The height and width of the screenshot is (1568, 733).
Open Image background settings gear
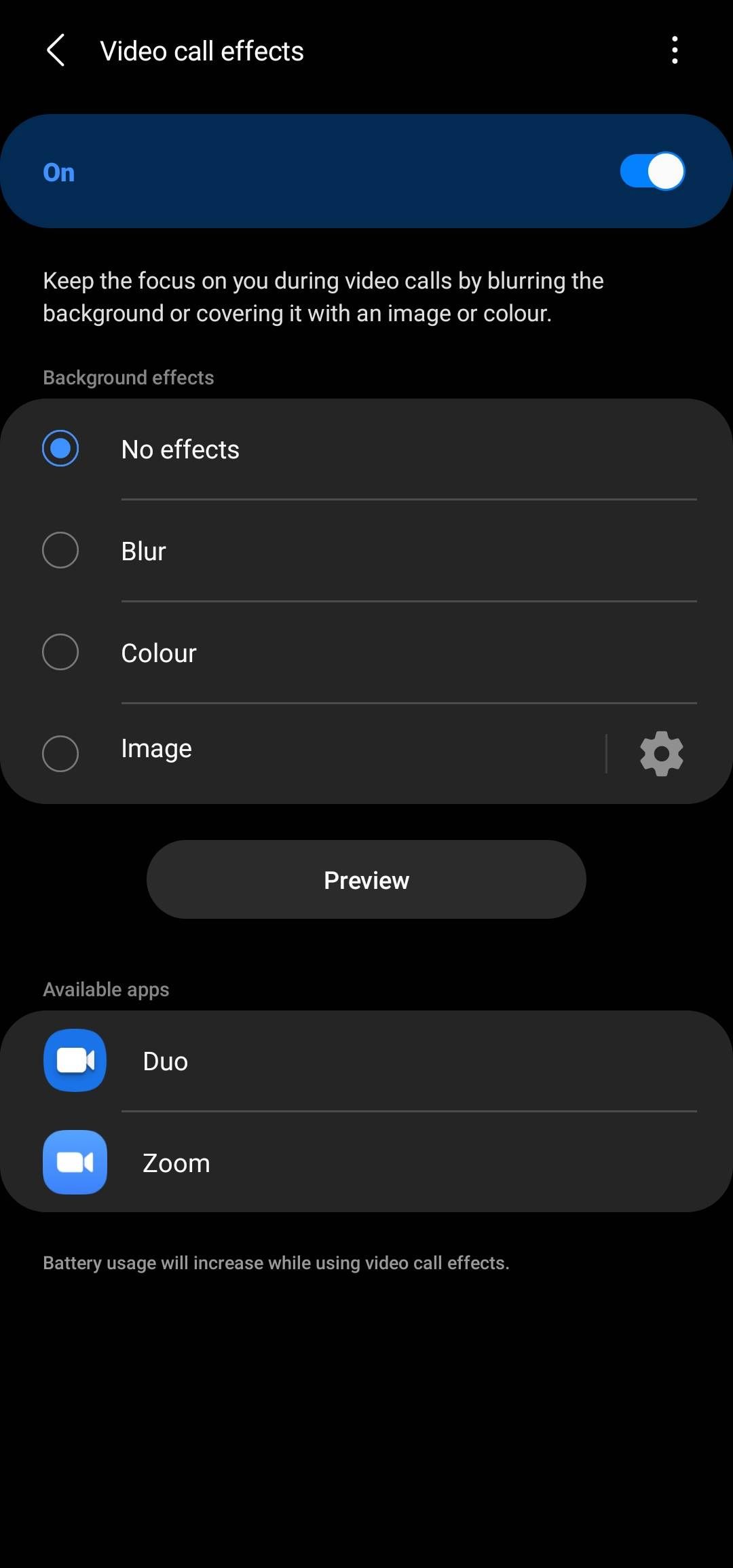point(661,753)
